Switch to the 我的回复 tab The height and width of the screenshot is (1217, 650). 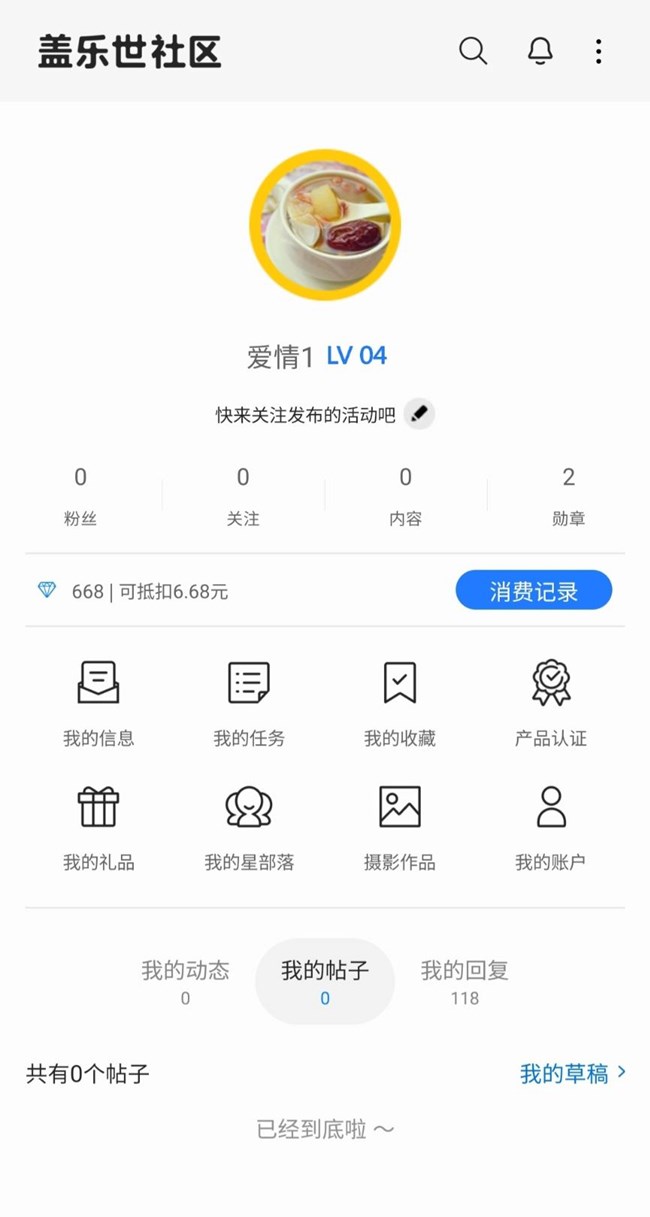pyautogui.click(x=465, y=980)
